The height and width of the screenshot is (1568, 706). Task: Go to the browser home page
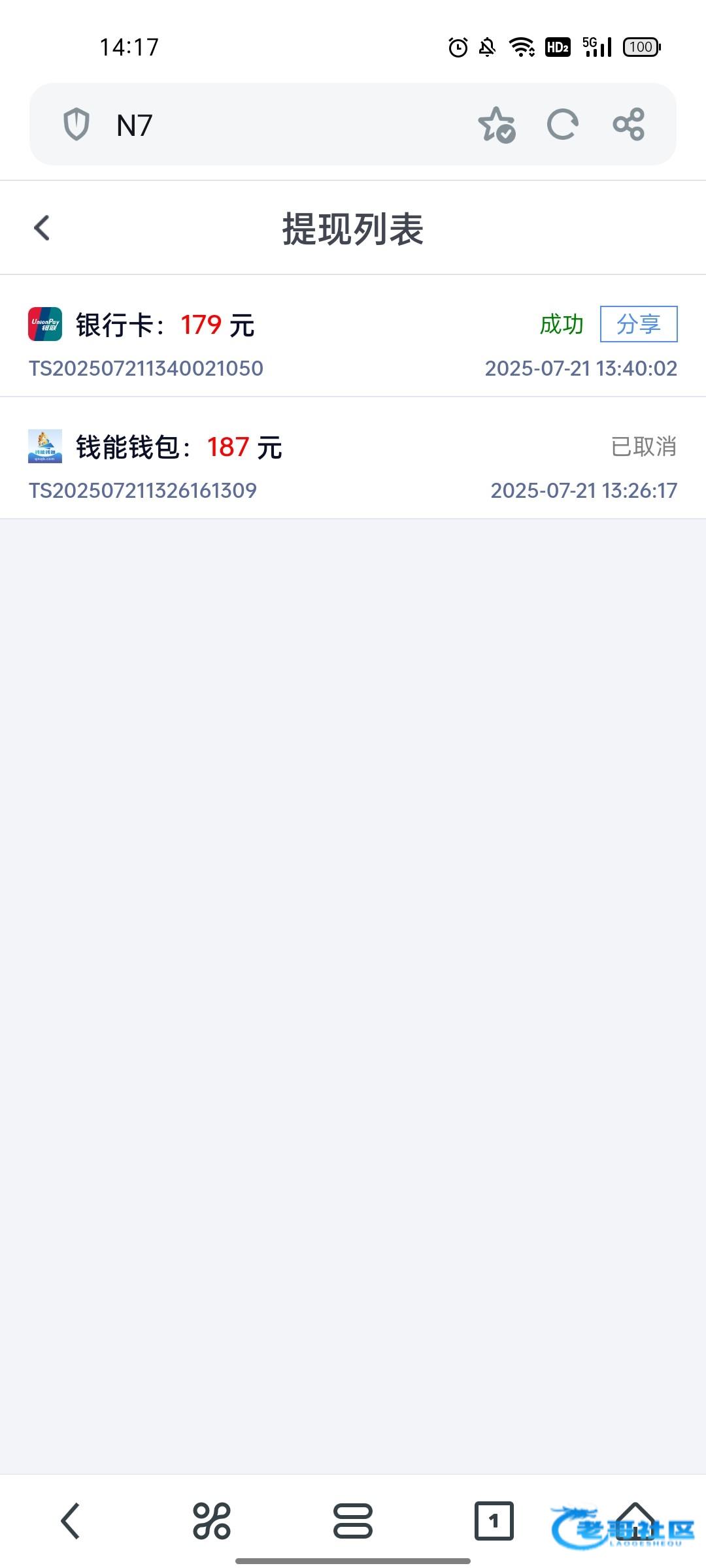[635, 1521]
